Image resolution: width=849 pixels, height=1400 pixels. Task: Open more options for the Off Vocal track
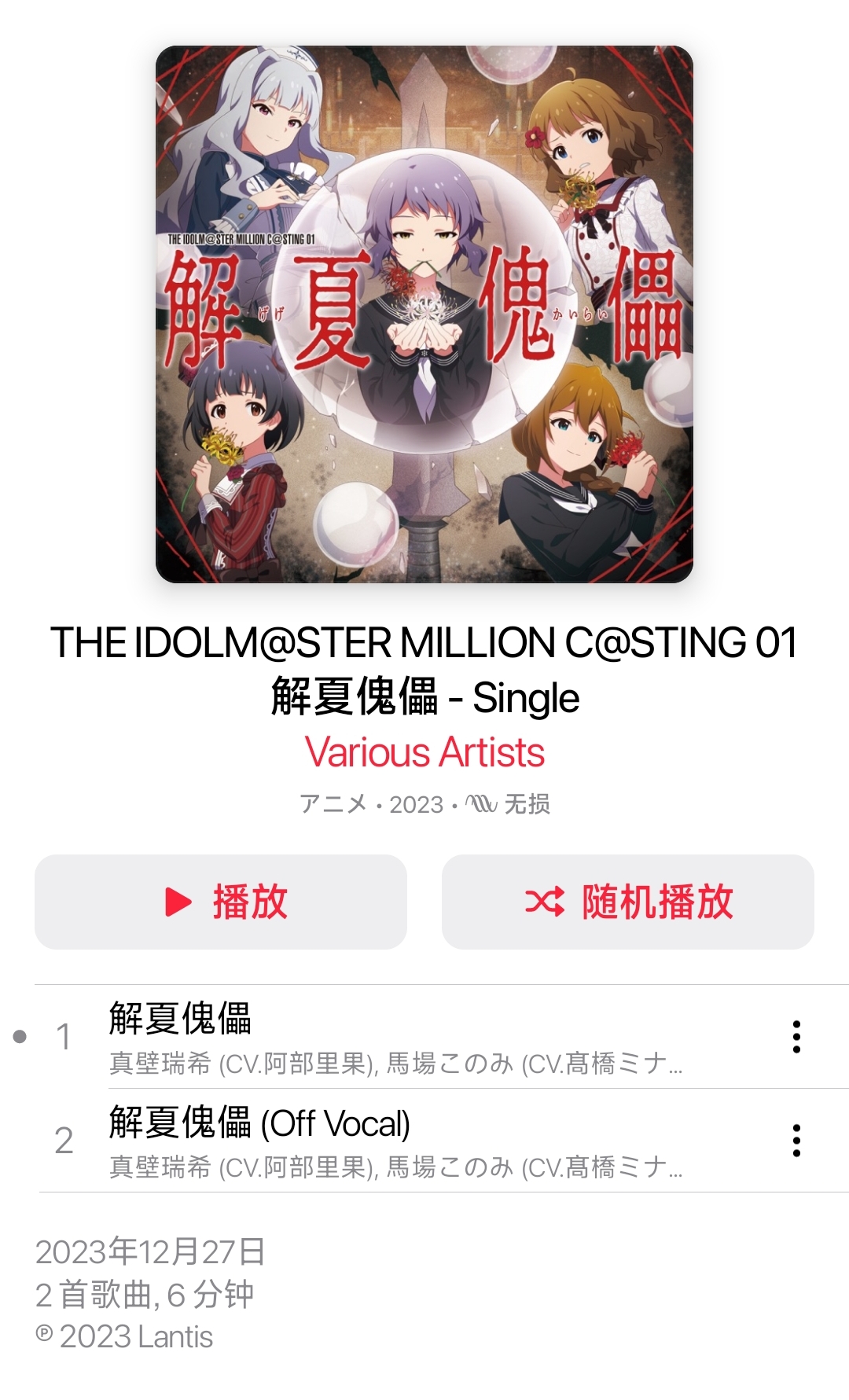coord(796,1141)
